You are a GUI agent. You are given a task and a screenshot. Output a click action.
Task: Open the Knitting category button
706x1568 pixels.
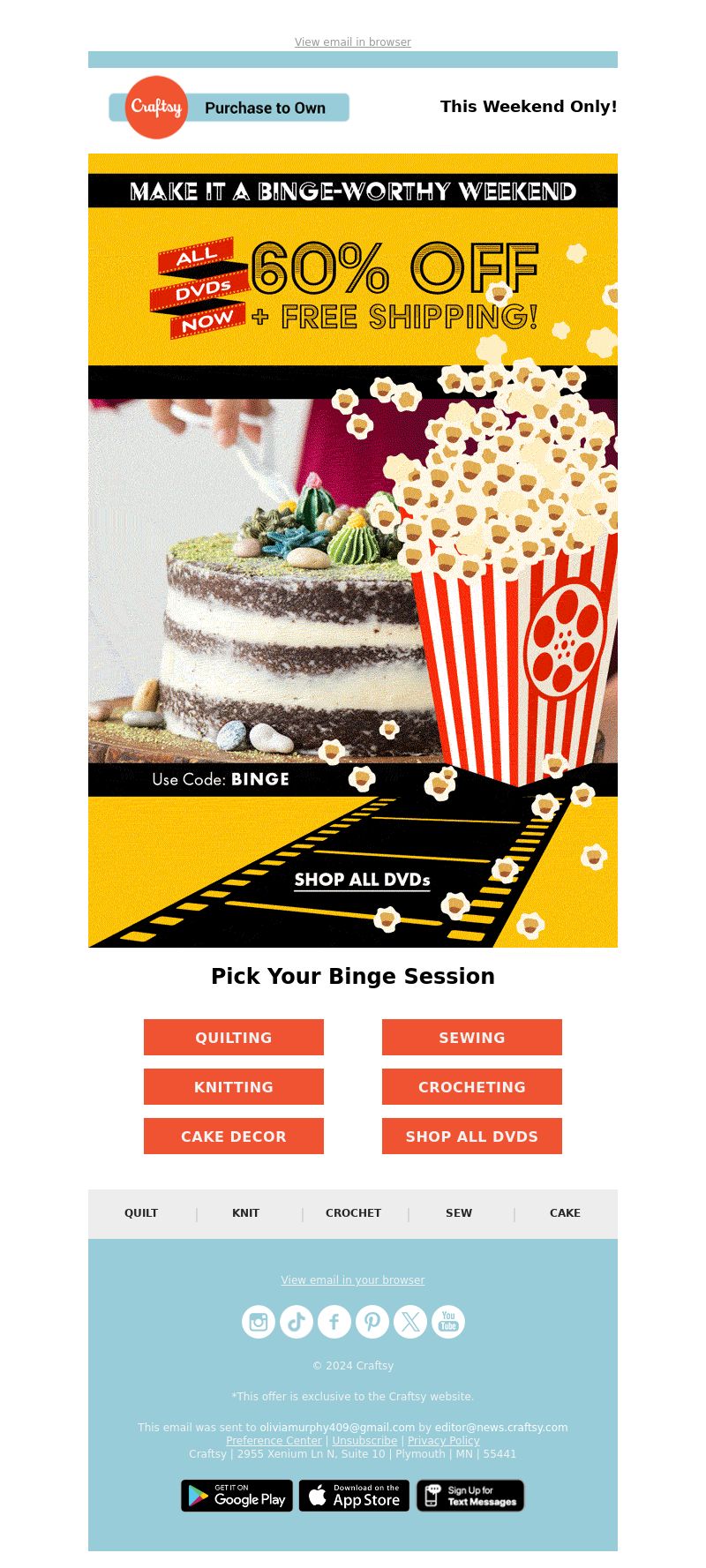point(234,1087)
